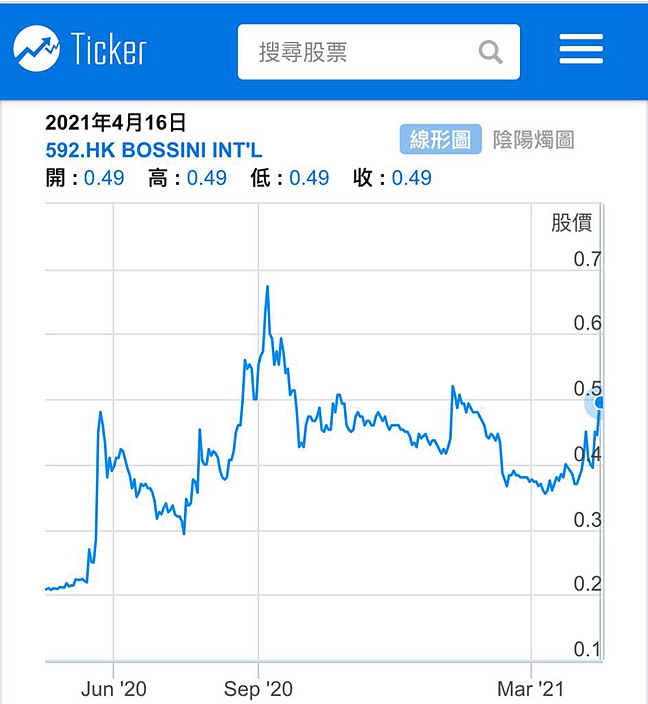The height and width of the screenshot is (704, 648).
Task: Open 592.HK BOSSINI INT'L stock link
Action: tap(154, 150)
